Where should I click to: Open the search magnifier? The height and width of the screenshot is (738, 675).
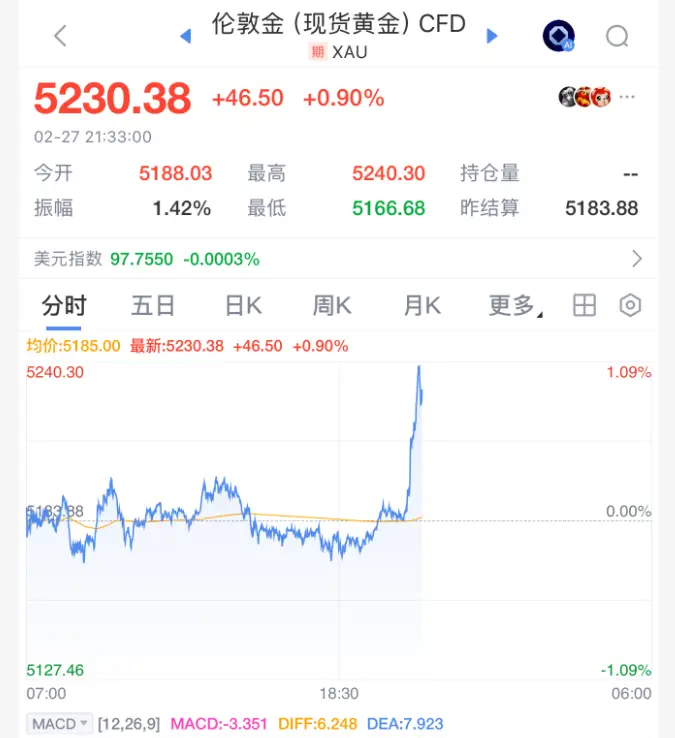click(x=617, y=37)
